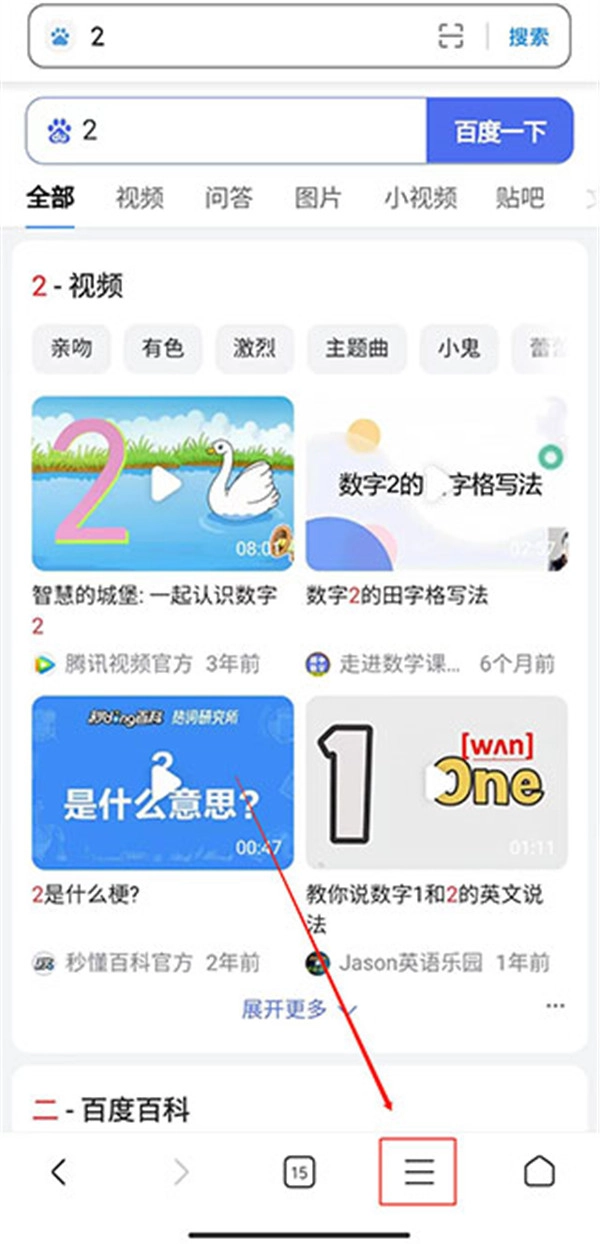Select the 小鬼 filter chip
The width and height of the screenshot is (600, 1248).
(x=459, y=348)
